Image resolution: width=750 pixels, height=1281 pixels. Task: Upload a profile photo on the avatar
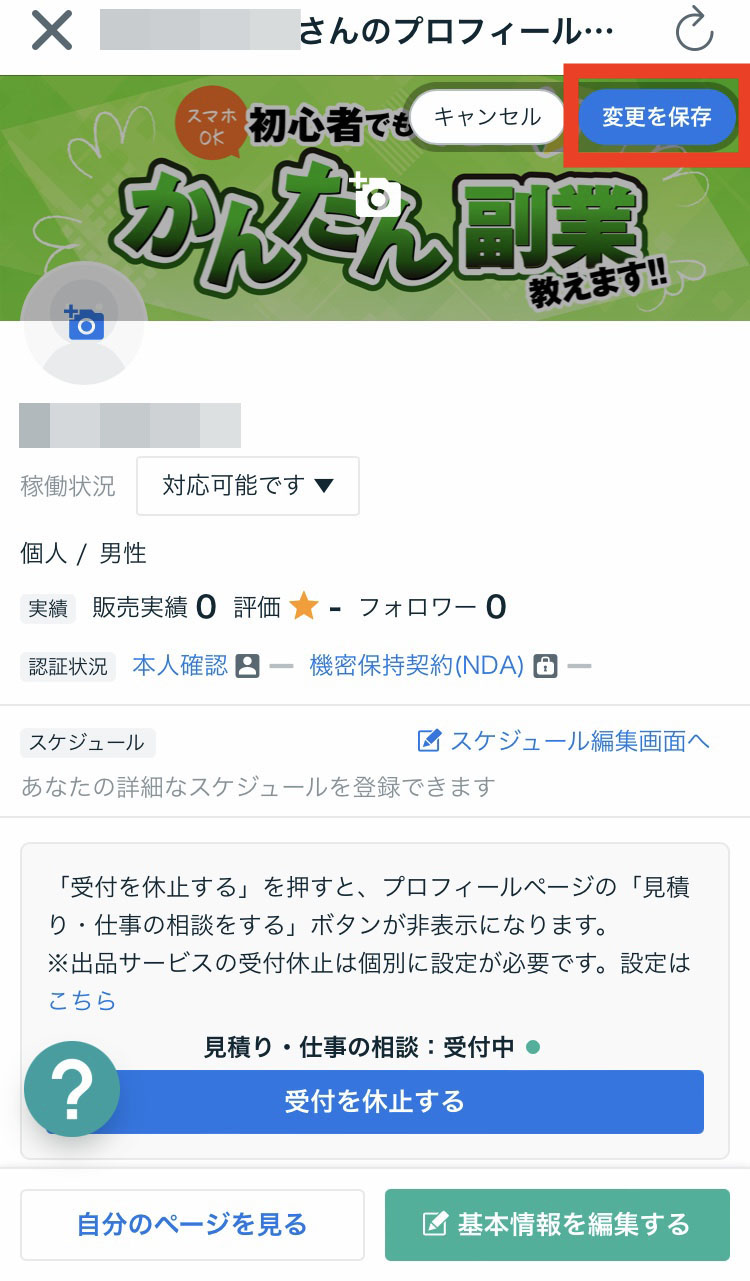pos(84,321)
